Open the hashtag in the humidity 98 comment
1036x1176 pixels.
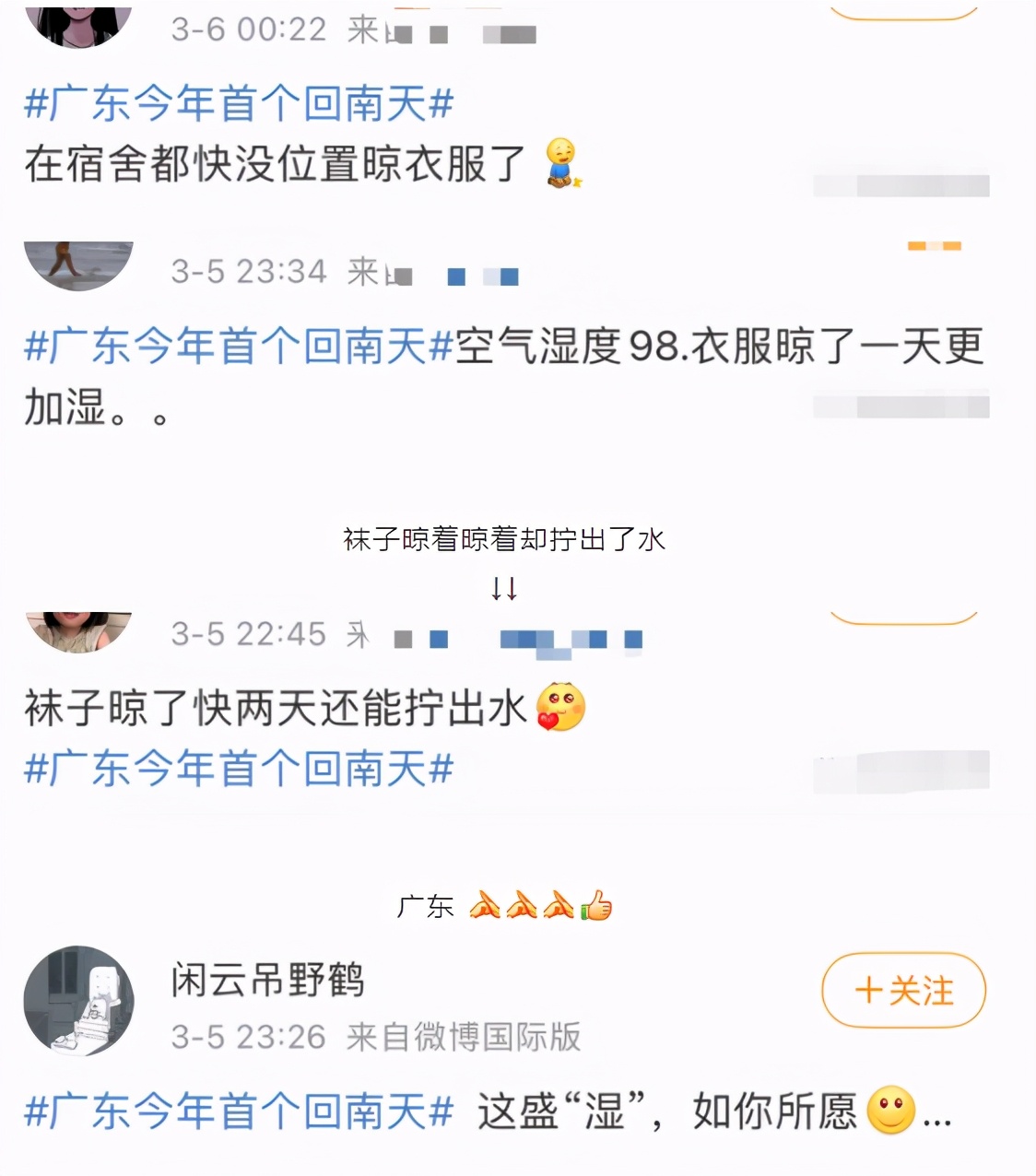[x=235, y=347]
